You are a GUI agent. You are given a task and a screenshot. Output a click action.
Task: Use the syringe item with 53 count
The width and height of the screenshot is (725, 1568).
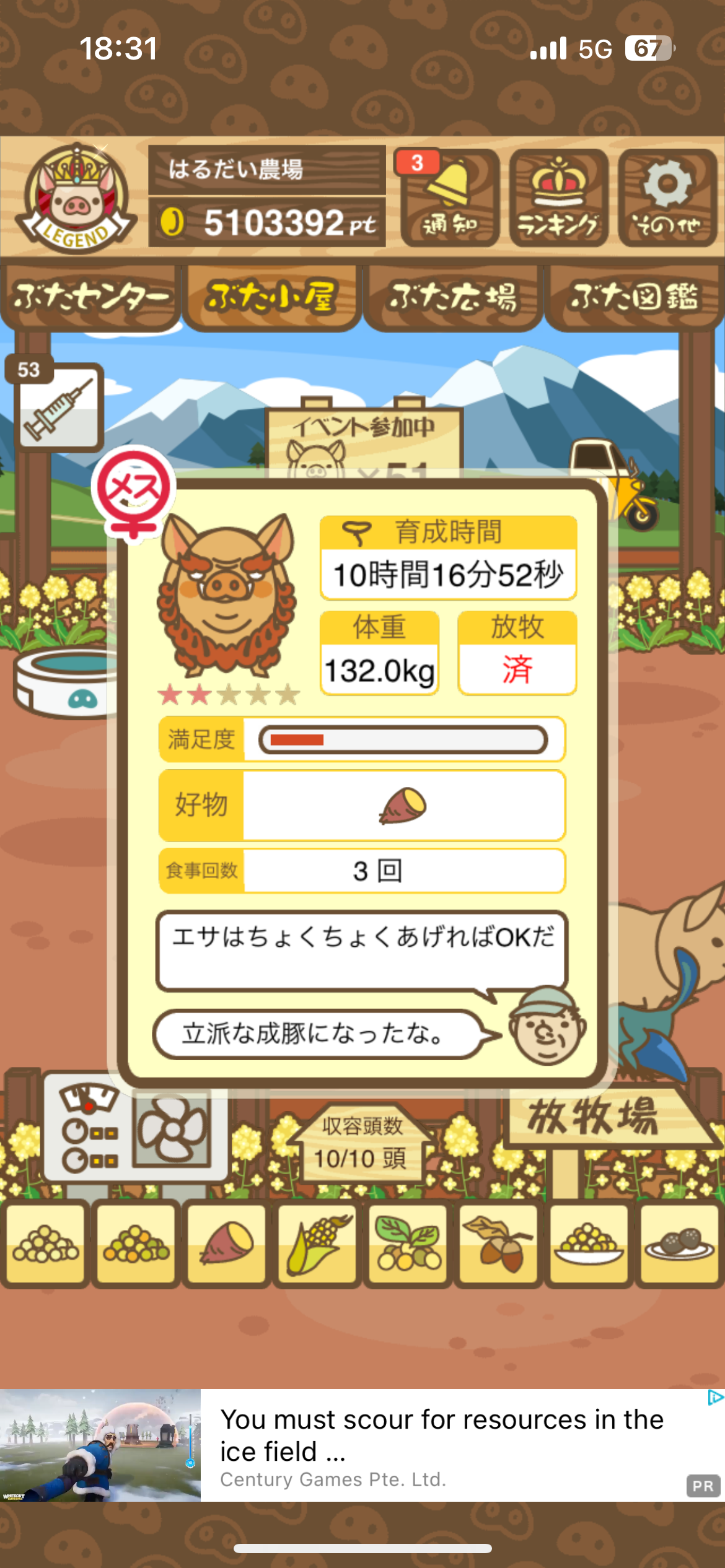[x=58, y=406]
